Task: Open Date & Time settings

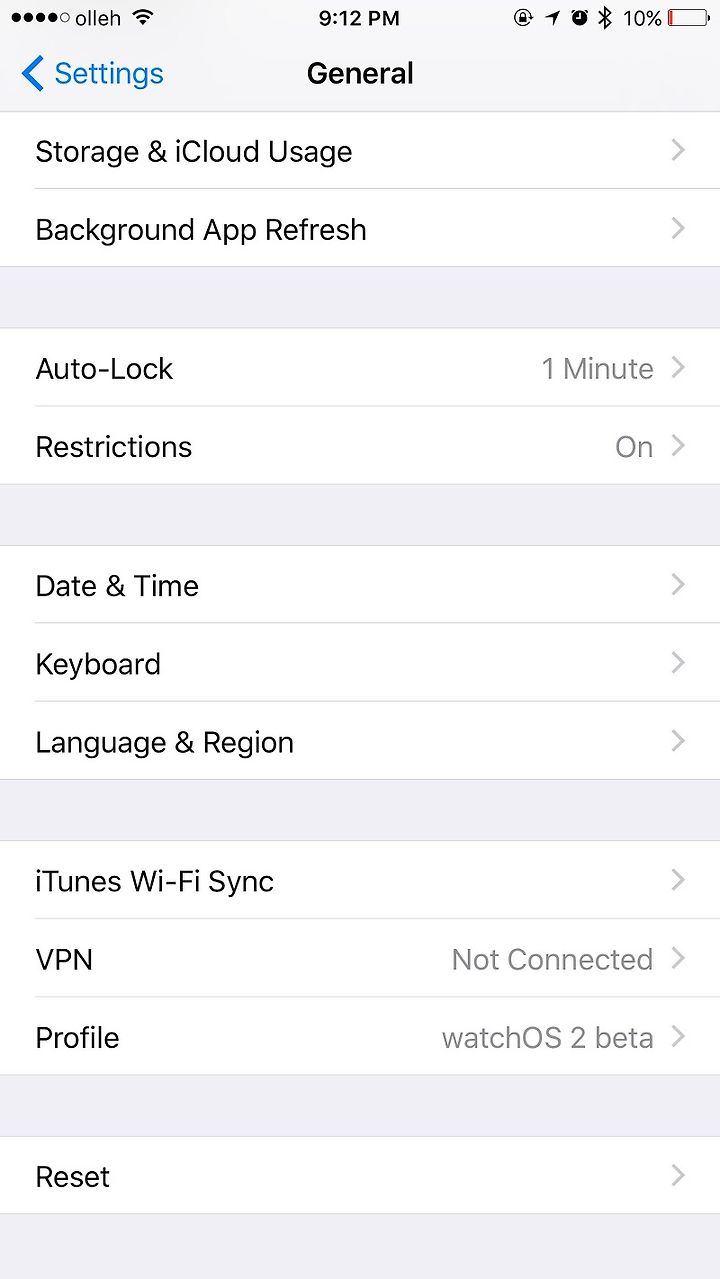Action: 360,585
